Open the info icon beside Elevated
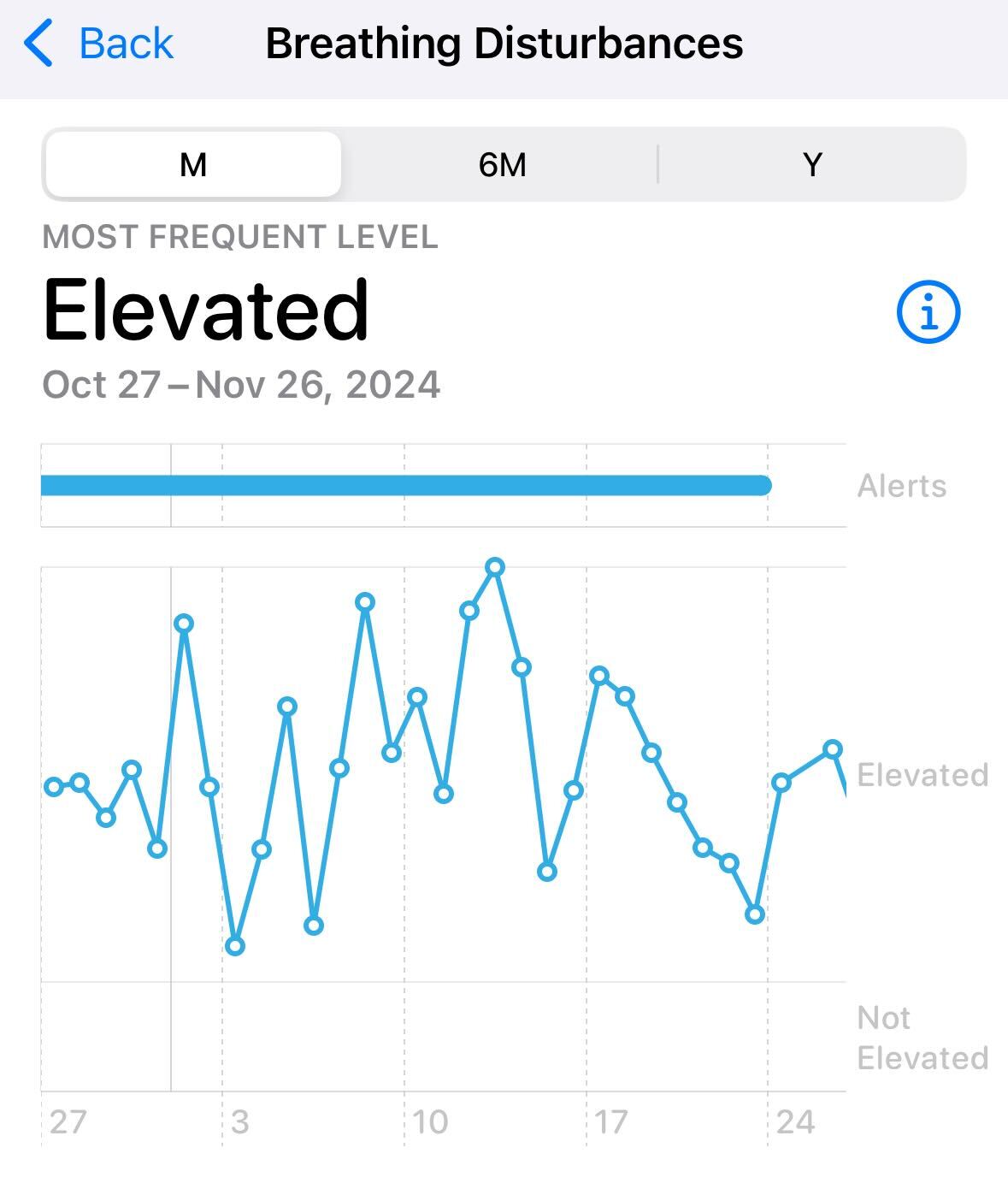The height and width of the screenshot is (1177, 1008). 928,312
